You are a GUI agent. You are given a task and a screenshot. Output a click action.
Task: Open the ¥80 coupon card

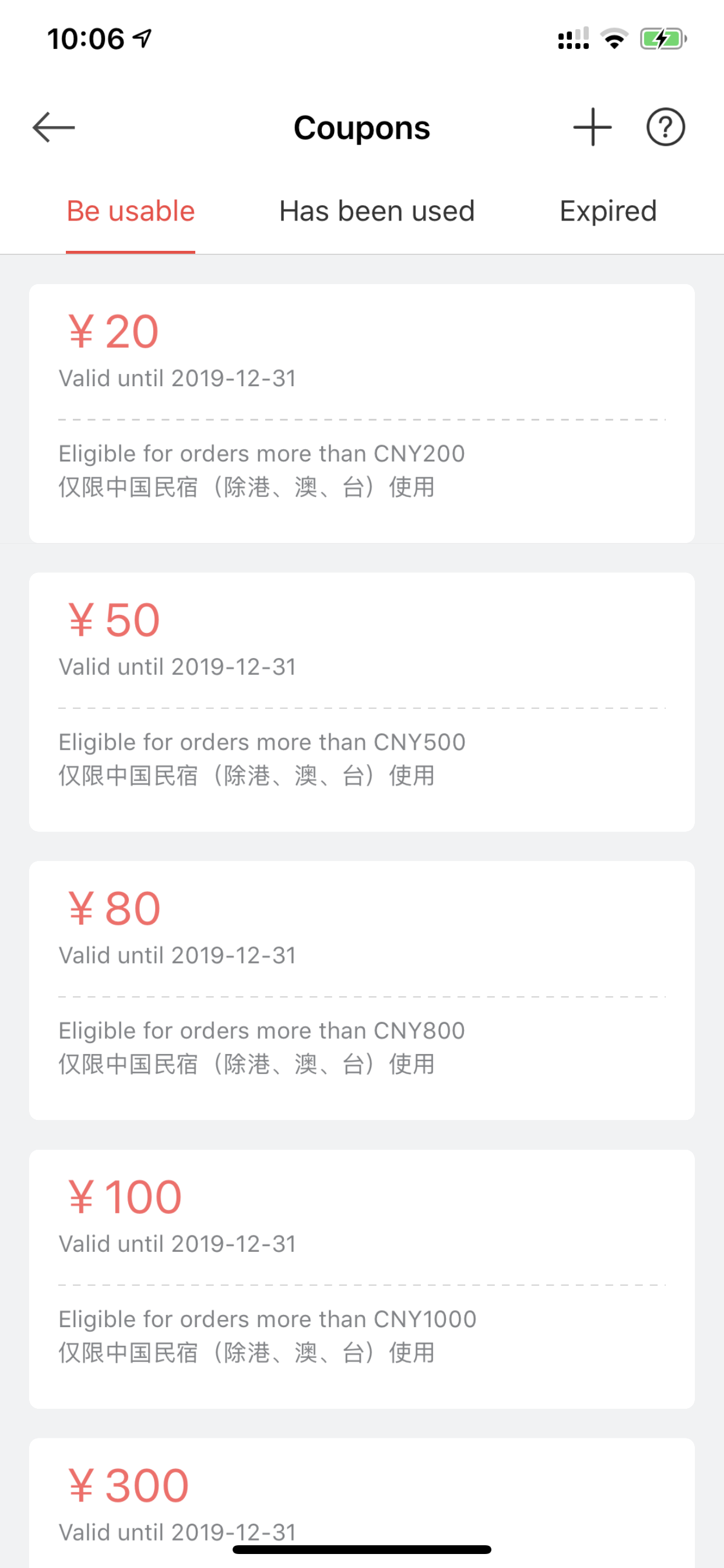click(362, 991)
